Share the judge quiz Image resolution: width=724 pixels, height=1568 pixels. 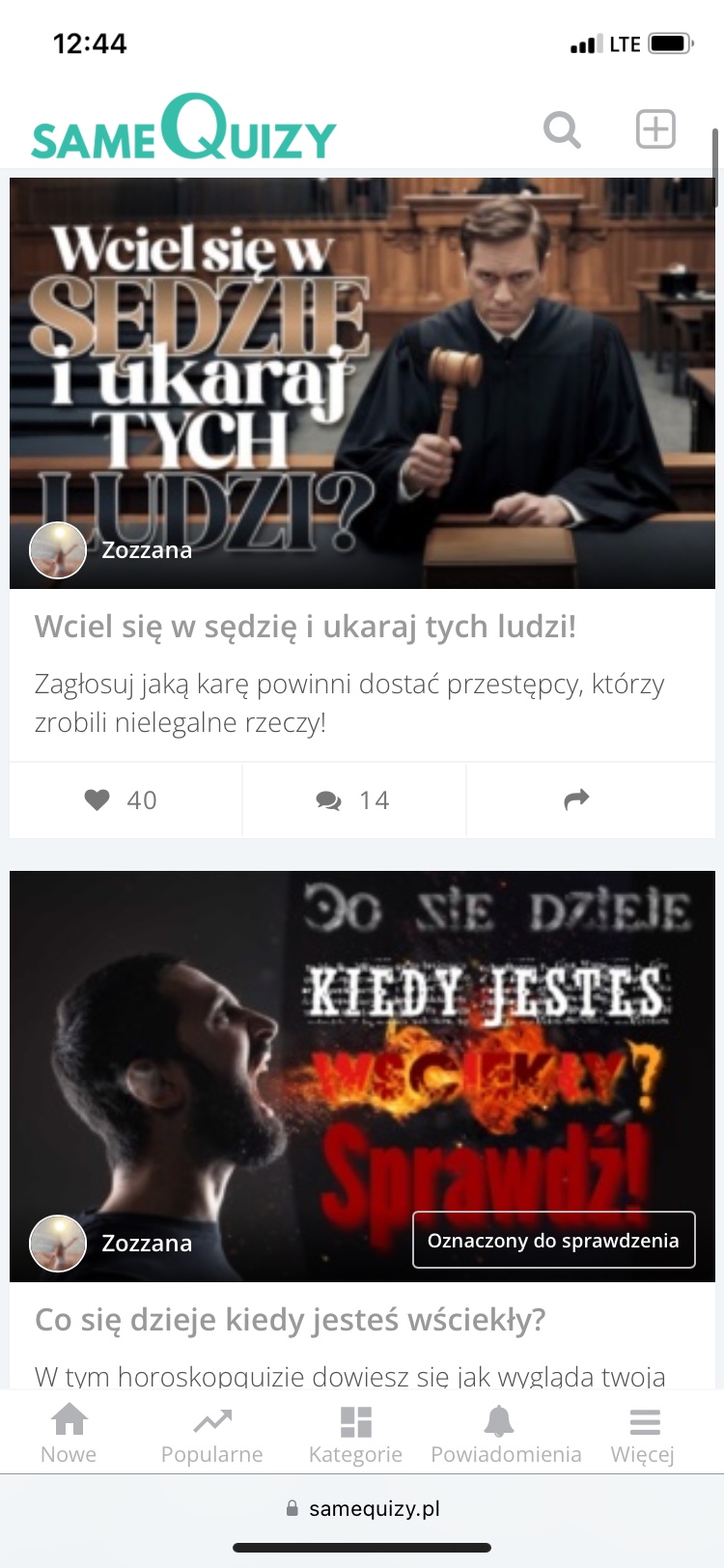coord(576,799)
